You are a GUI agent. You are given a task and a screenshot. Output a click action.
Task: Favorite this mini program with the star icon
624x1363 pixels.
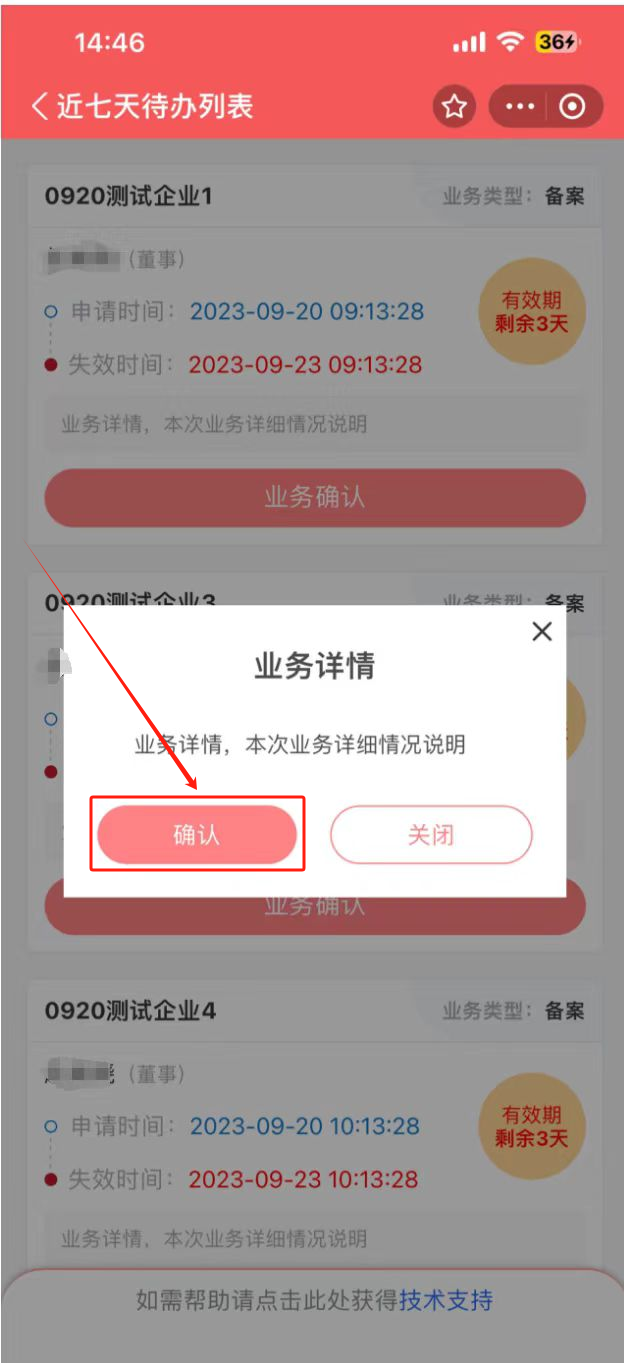click(x=455, y=107)
